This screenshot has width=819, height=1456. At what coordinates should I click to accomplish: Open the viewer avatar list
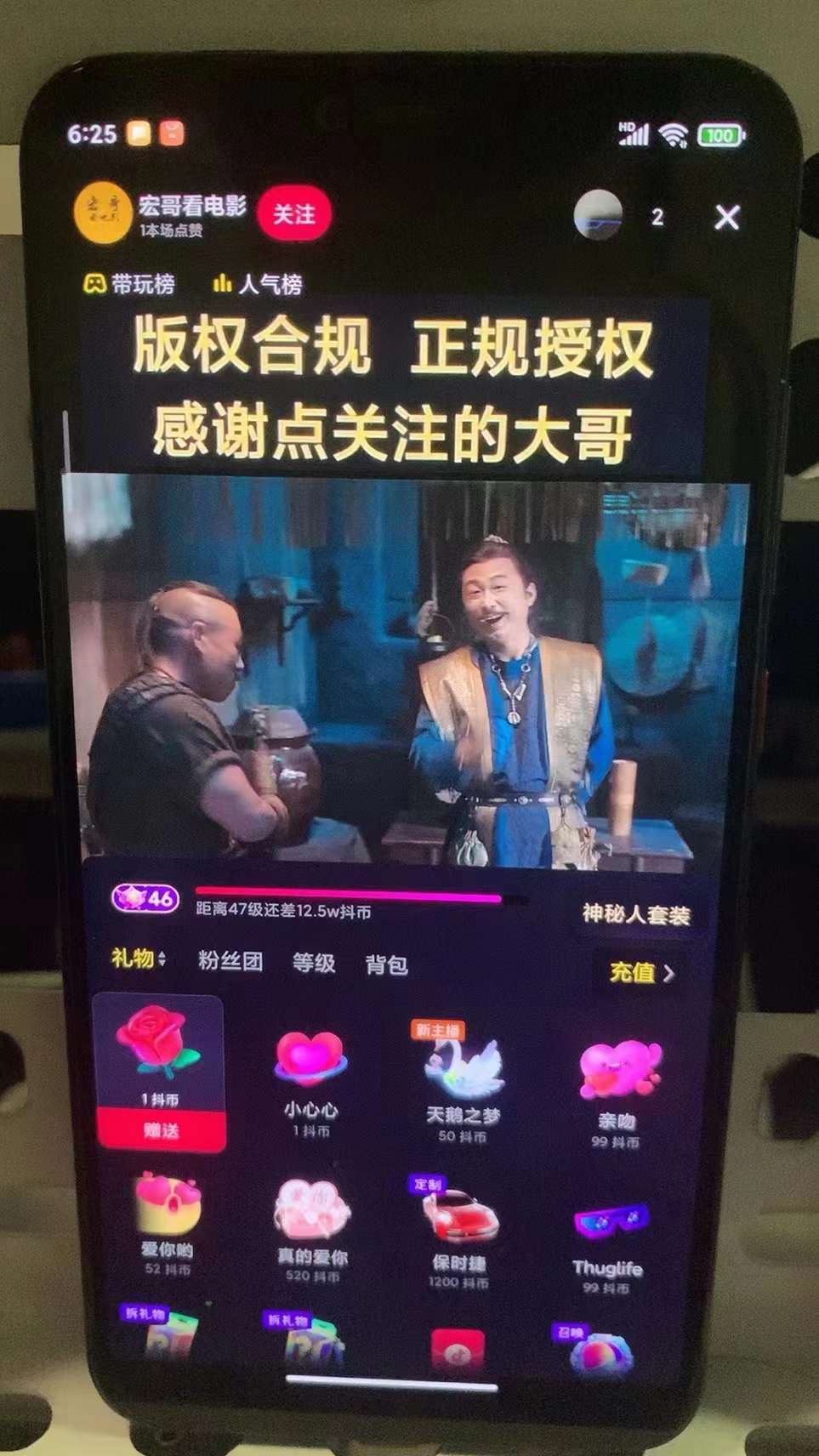coord(599,215)
